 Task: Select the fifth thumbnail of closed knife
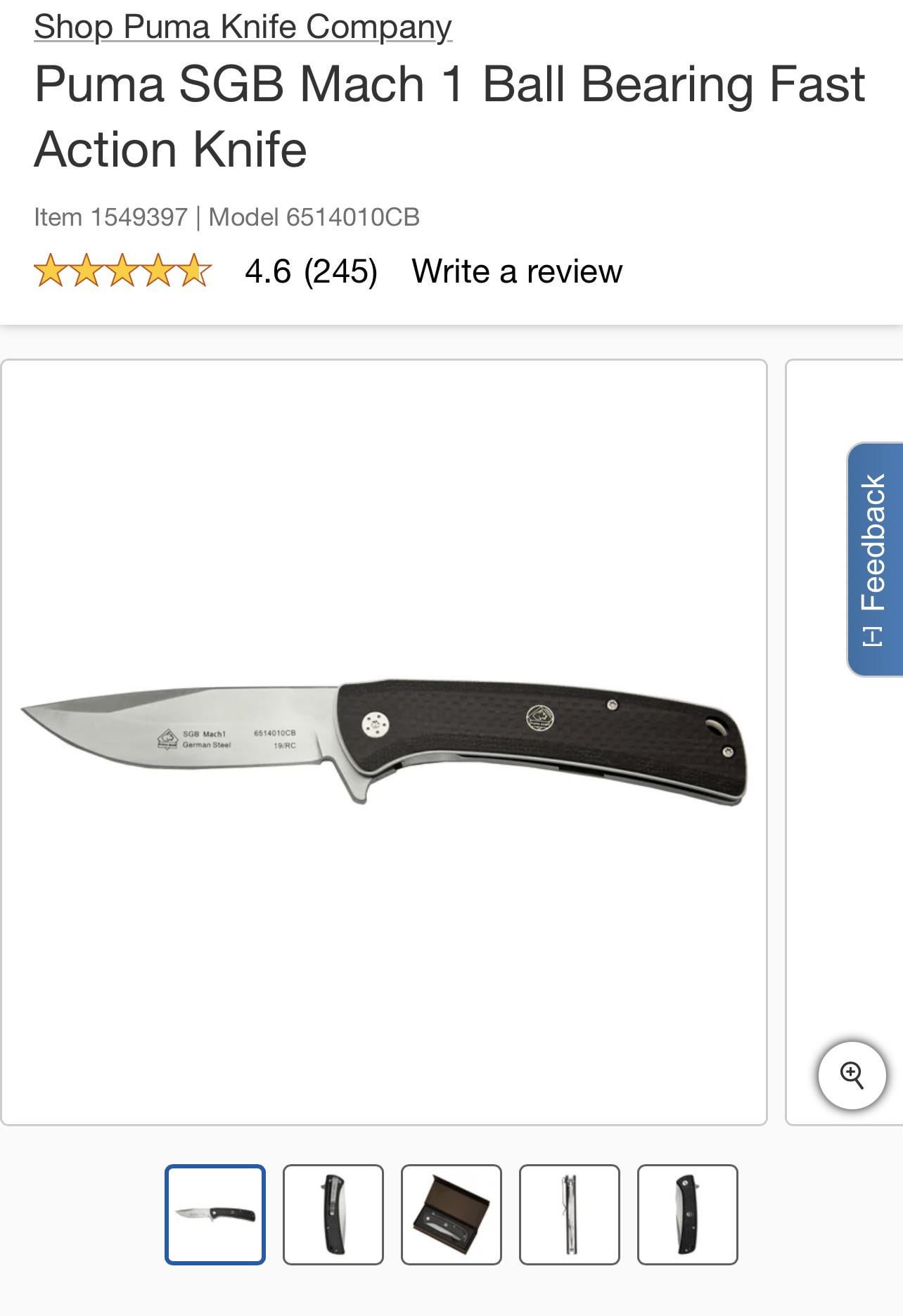coord(688,1215)
